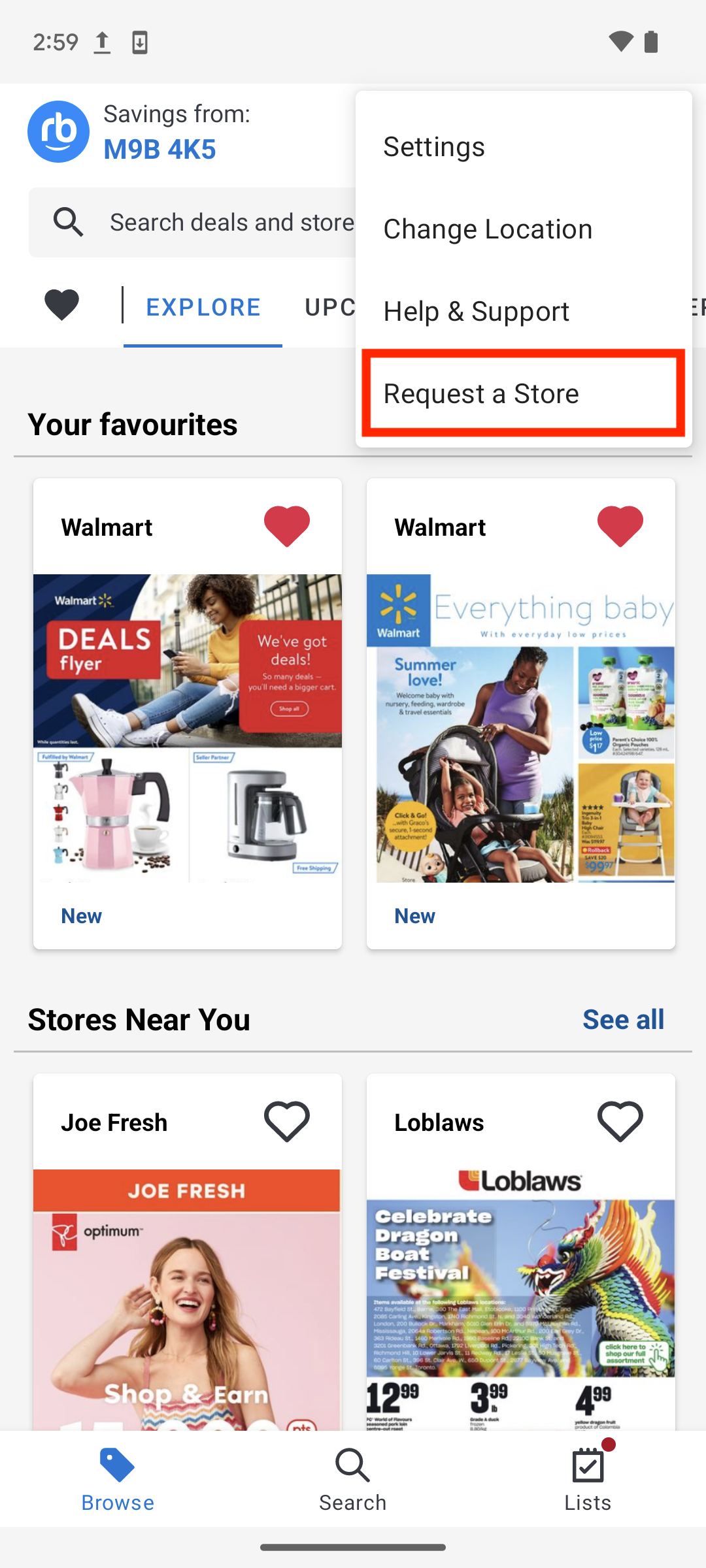Unfavourite the Walmart Everything baby flyer
This screenshot has width=706, height=1568.
620,527
